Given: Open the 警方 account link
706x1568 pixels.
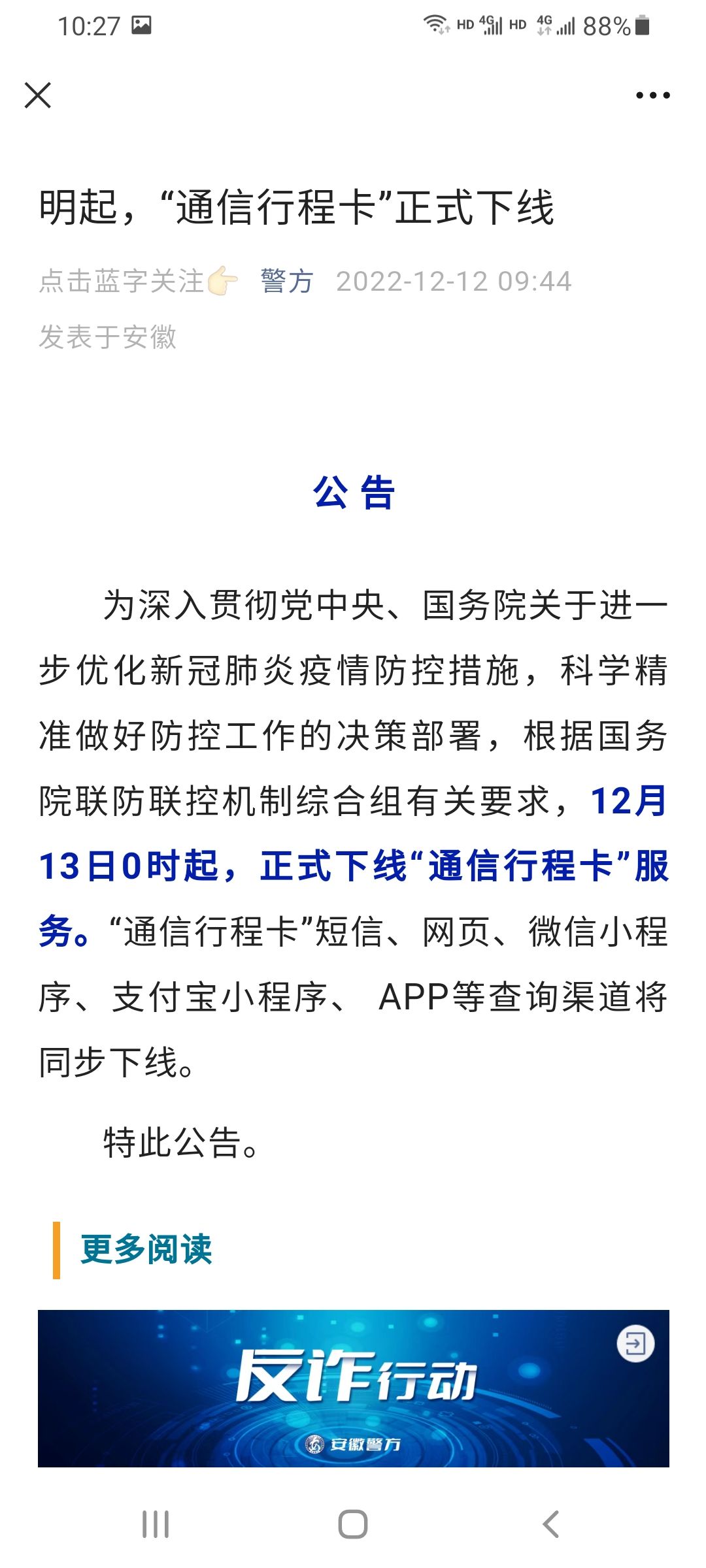Looking at the screenshot, I should pyautogui.click(x=287, y=282).
